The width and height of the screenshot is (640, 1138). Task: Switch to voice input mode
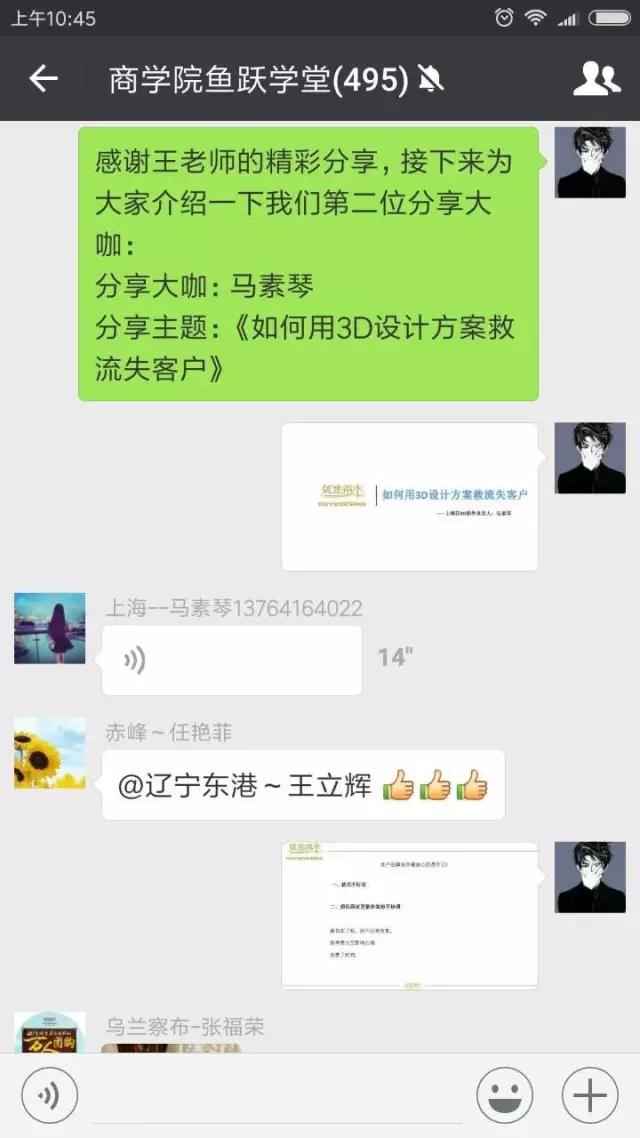point(48,1096)
